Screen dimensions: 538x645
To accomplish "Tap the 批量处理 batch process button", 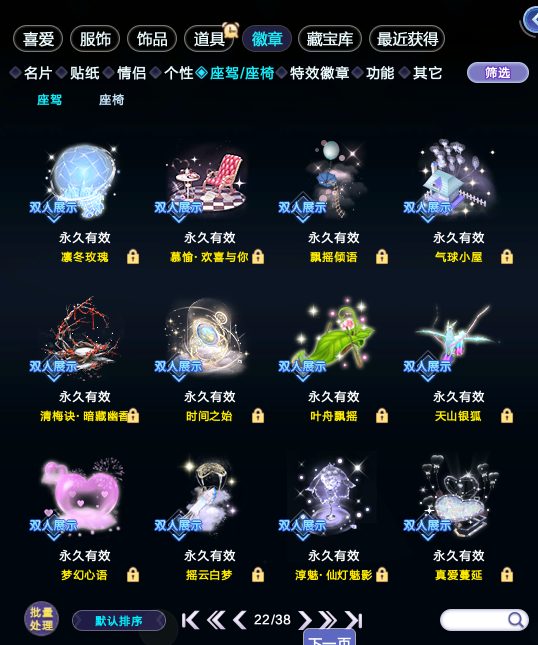I will pos(41,619).
